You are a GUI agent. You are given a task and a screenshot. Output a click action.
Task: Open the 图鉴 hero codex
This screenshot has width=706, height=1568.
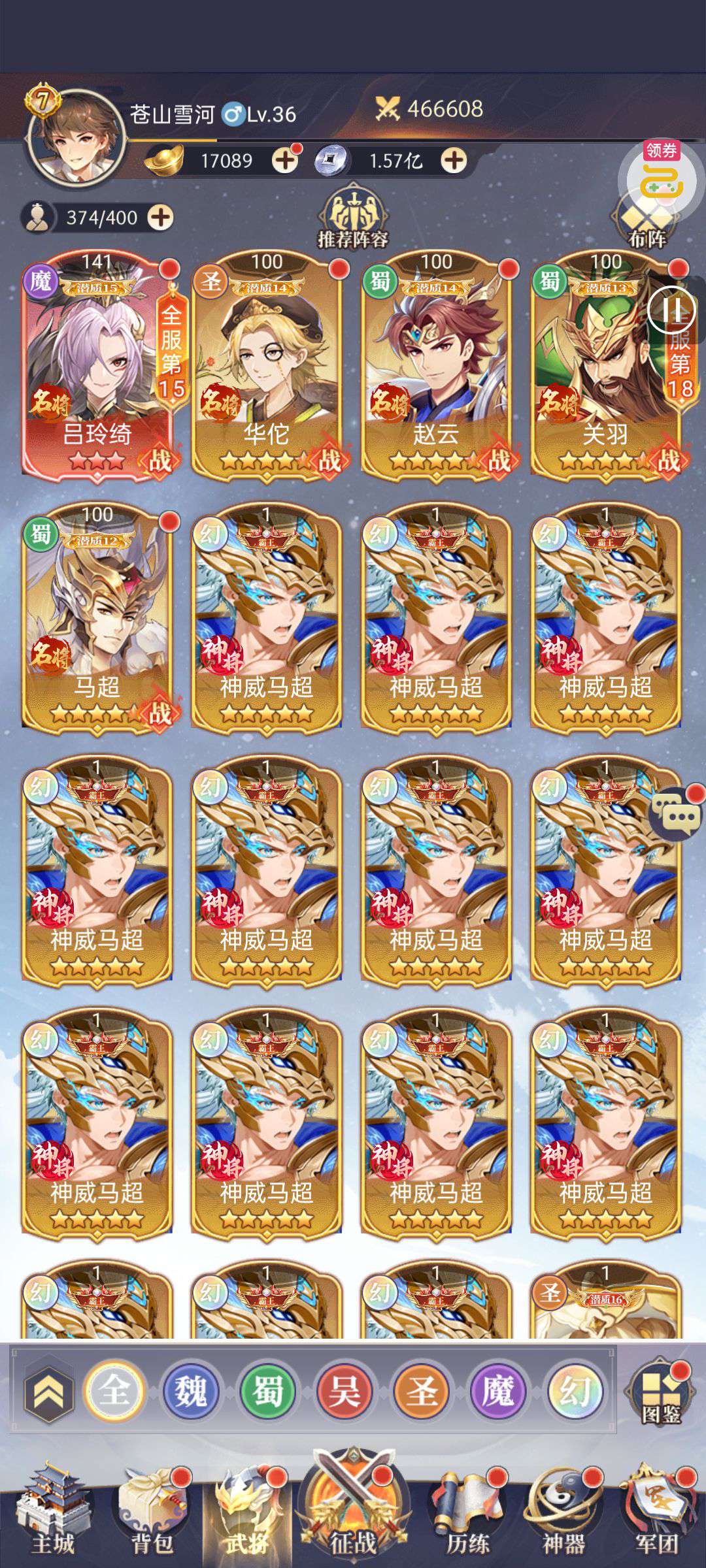pyautogui.click(x=660, y=1395)
